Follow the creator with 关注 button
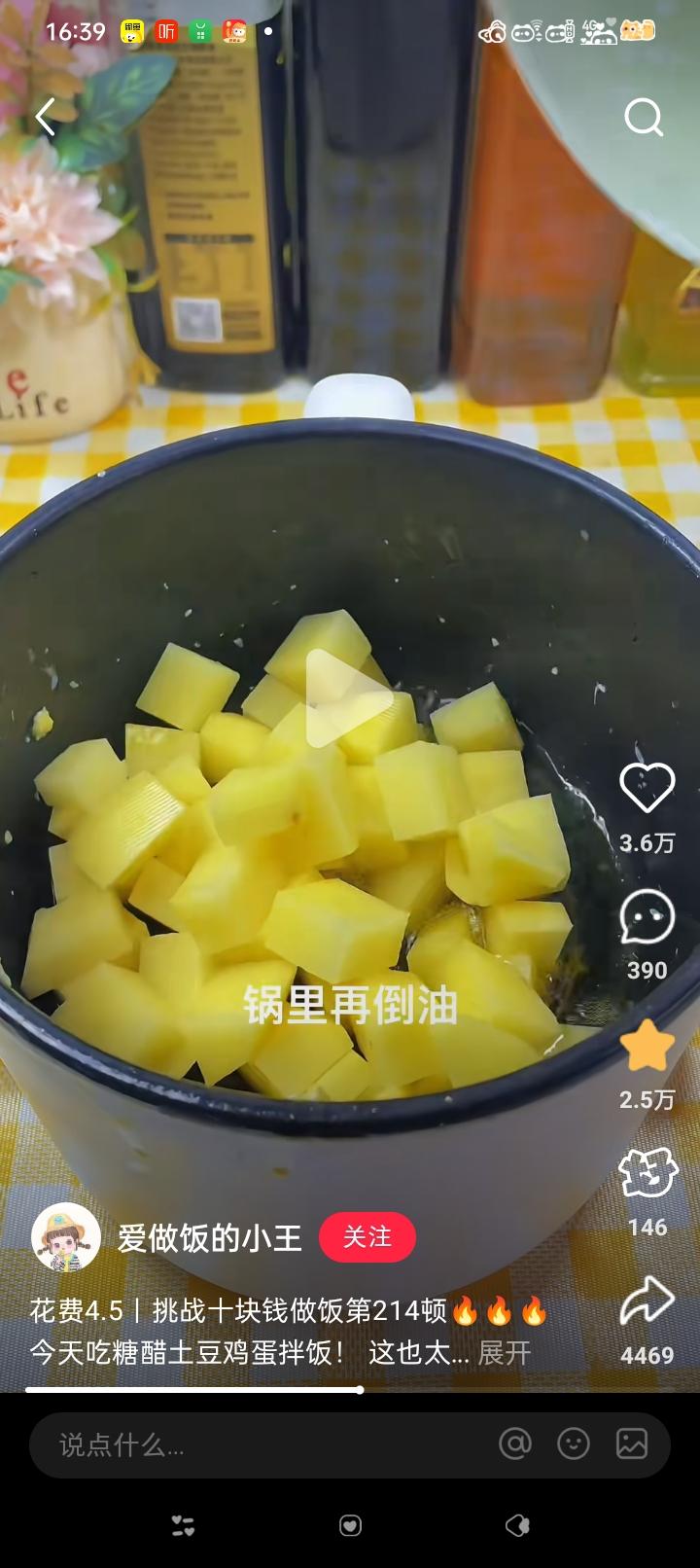Image resolution: width=700 pixels, height=1568 pixels. pyautogui.click(x=367, y=1237)
